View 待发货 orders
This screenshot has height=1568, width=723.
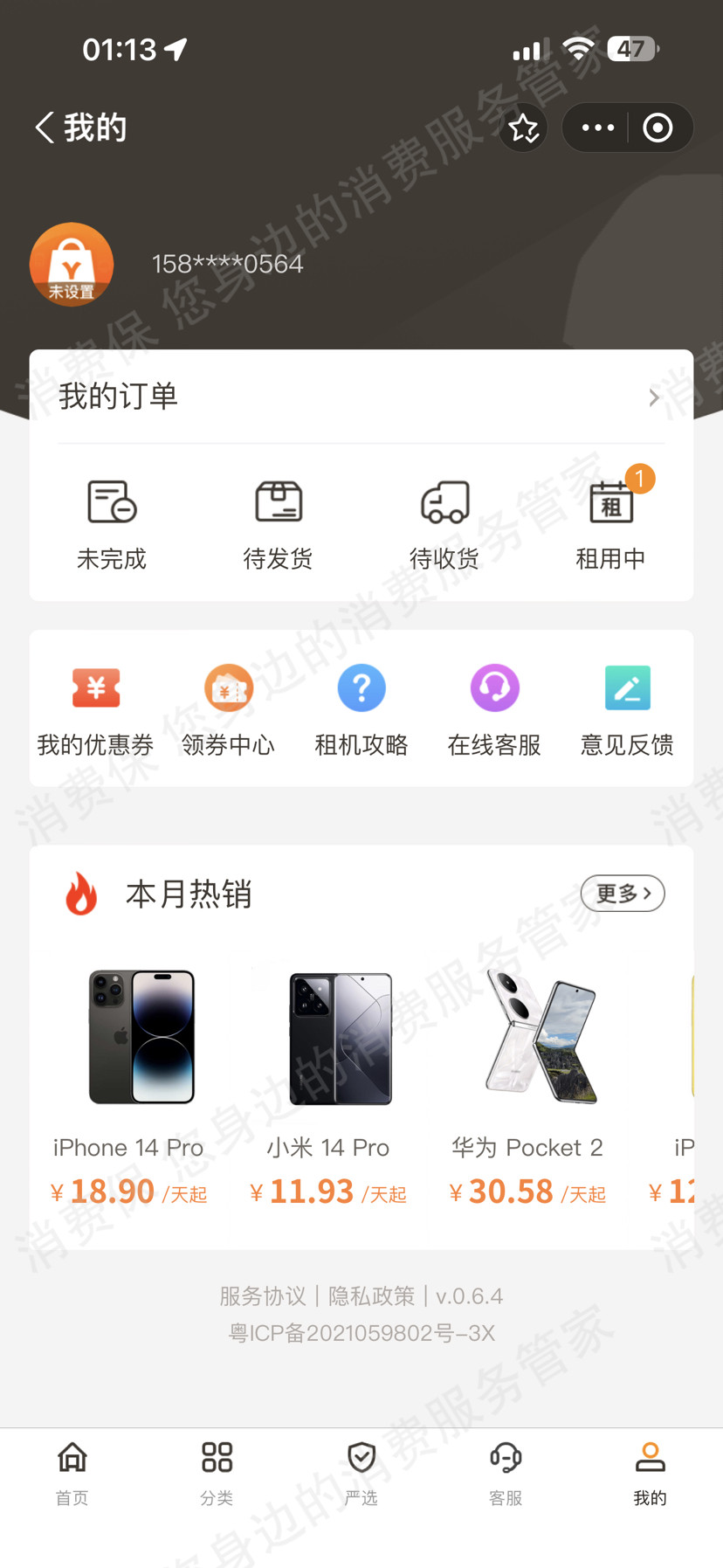coord(278,524)
